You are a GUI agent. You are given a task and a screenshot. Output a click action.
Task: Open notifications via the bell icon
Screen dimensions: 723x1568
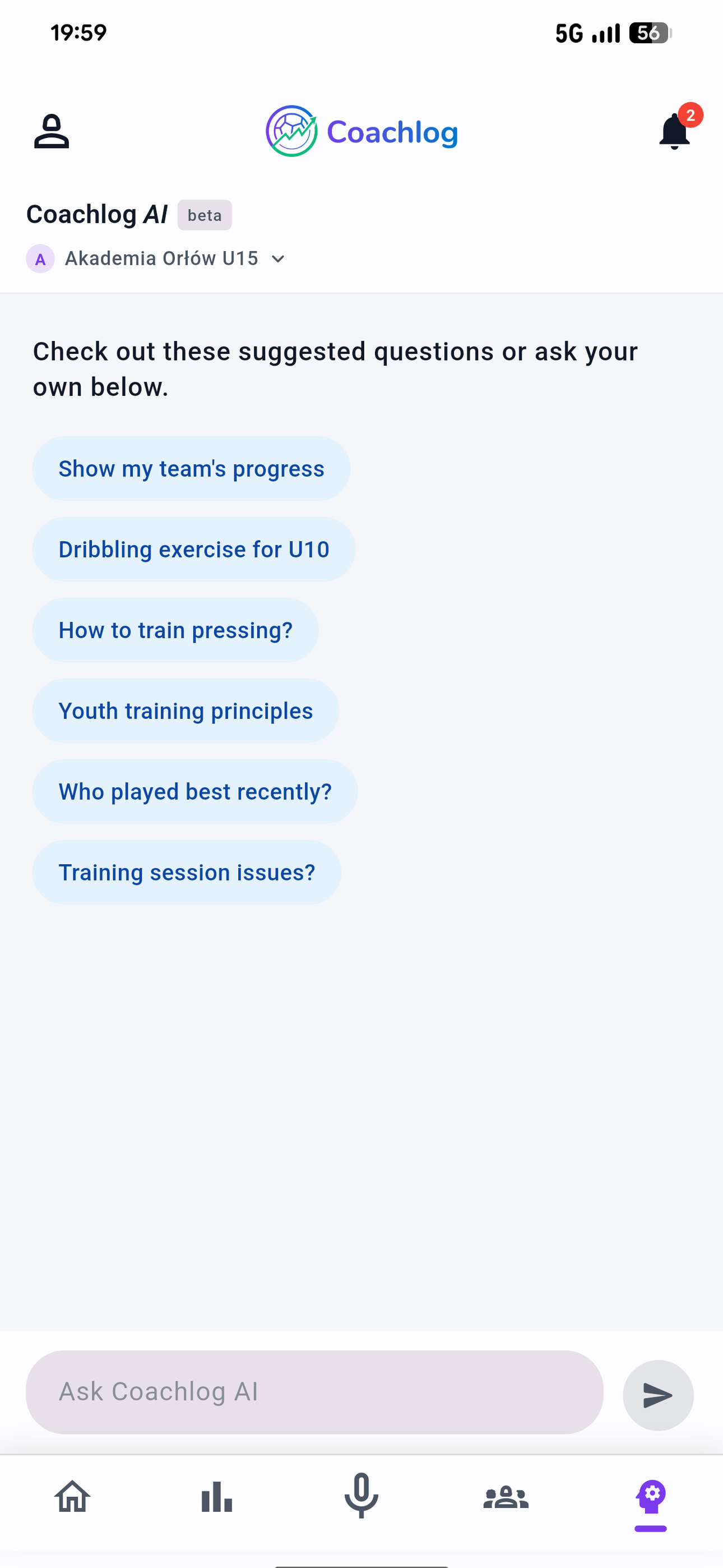pos(673,133)
